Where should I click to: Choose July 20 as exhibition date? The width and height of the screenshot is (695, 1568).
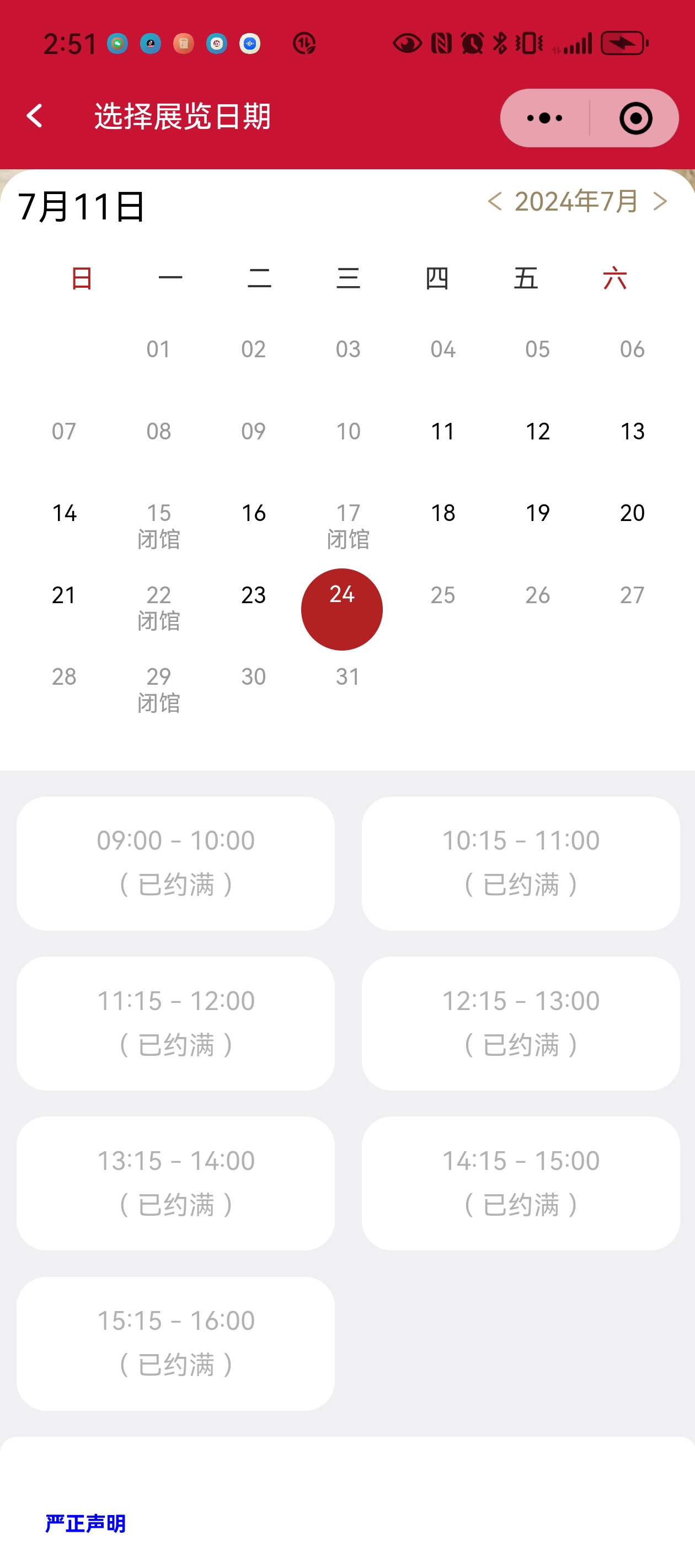(632, 513)
